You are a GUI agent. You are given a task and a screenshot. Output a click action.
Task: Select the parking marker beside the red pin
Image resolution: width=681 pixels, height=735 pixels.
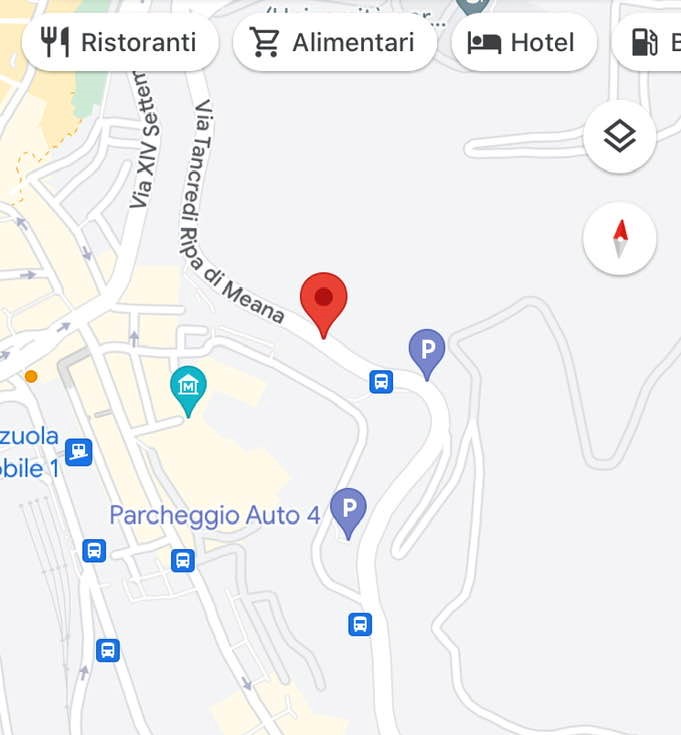427,351
